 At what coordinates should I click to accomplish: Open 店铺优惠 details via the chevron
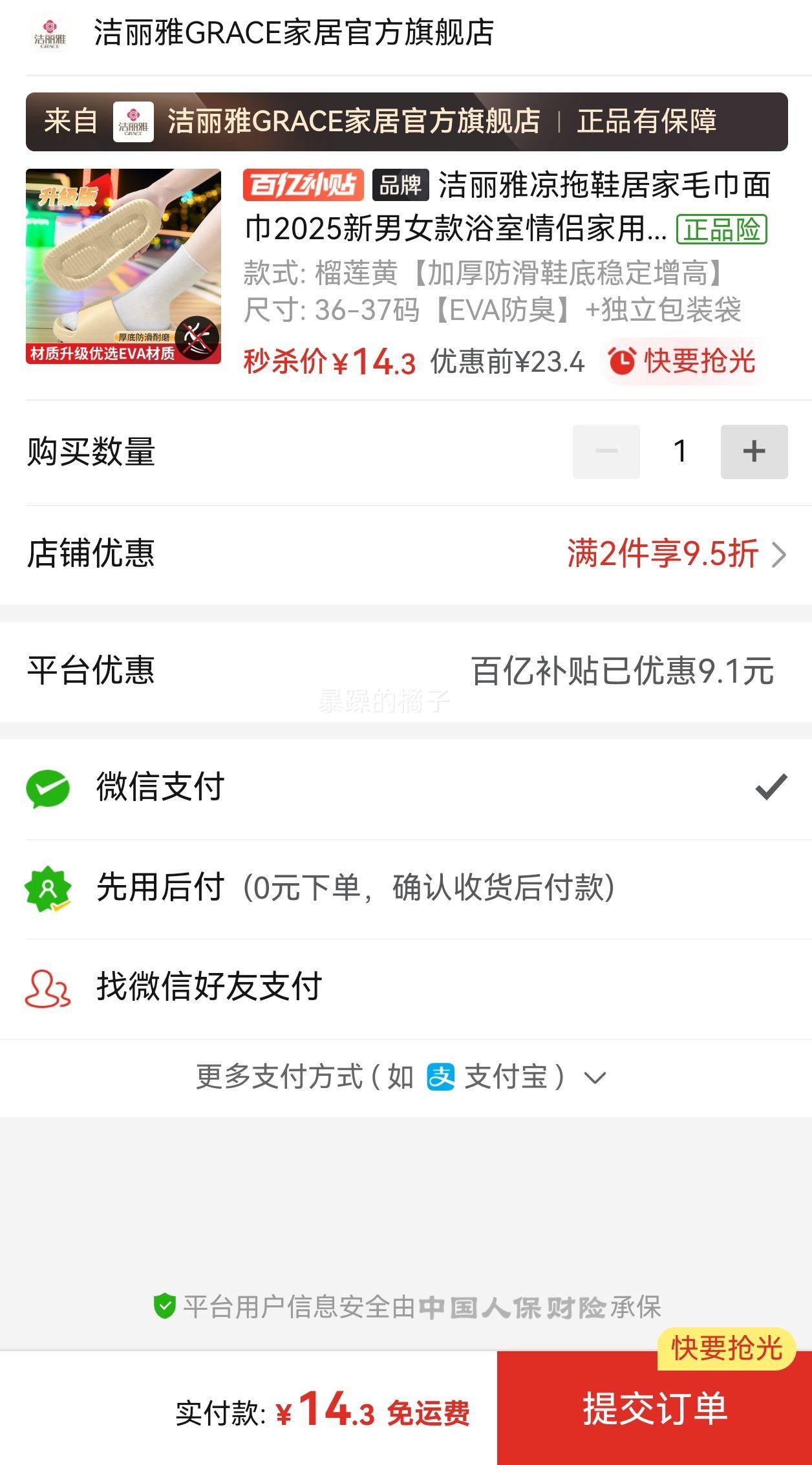(781, 554)
